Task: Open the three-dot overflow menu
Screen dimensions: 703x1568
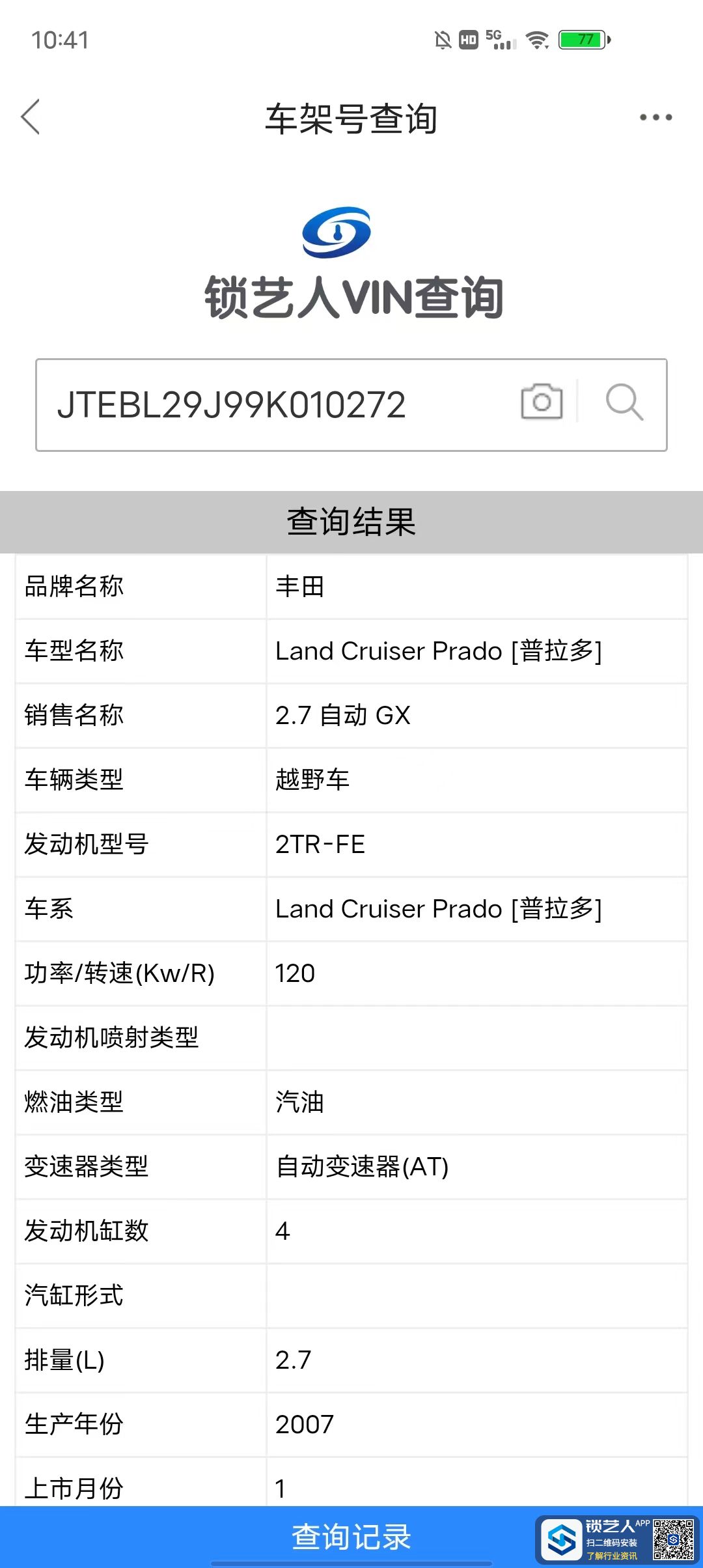Action: [655, 118]
